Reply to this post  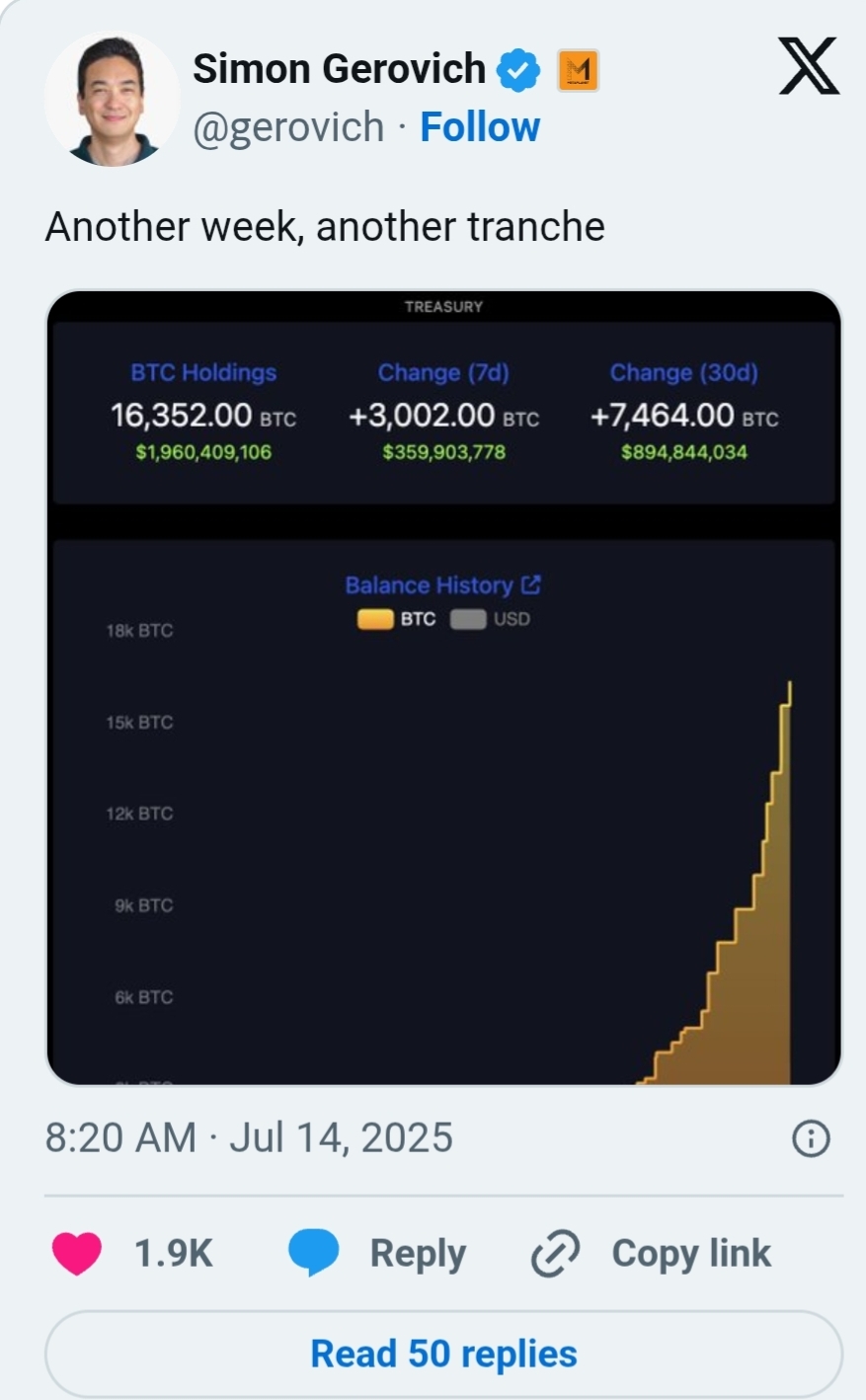377,1253
